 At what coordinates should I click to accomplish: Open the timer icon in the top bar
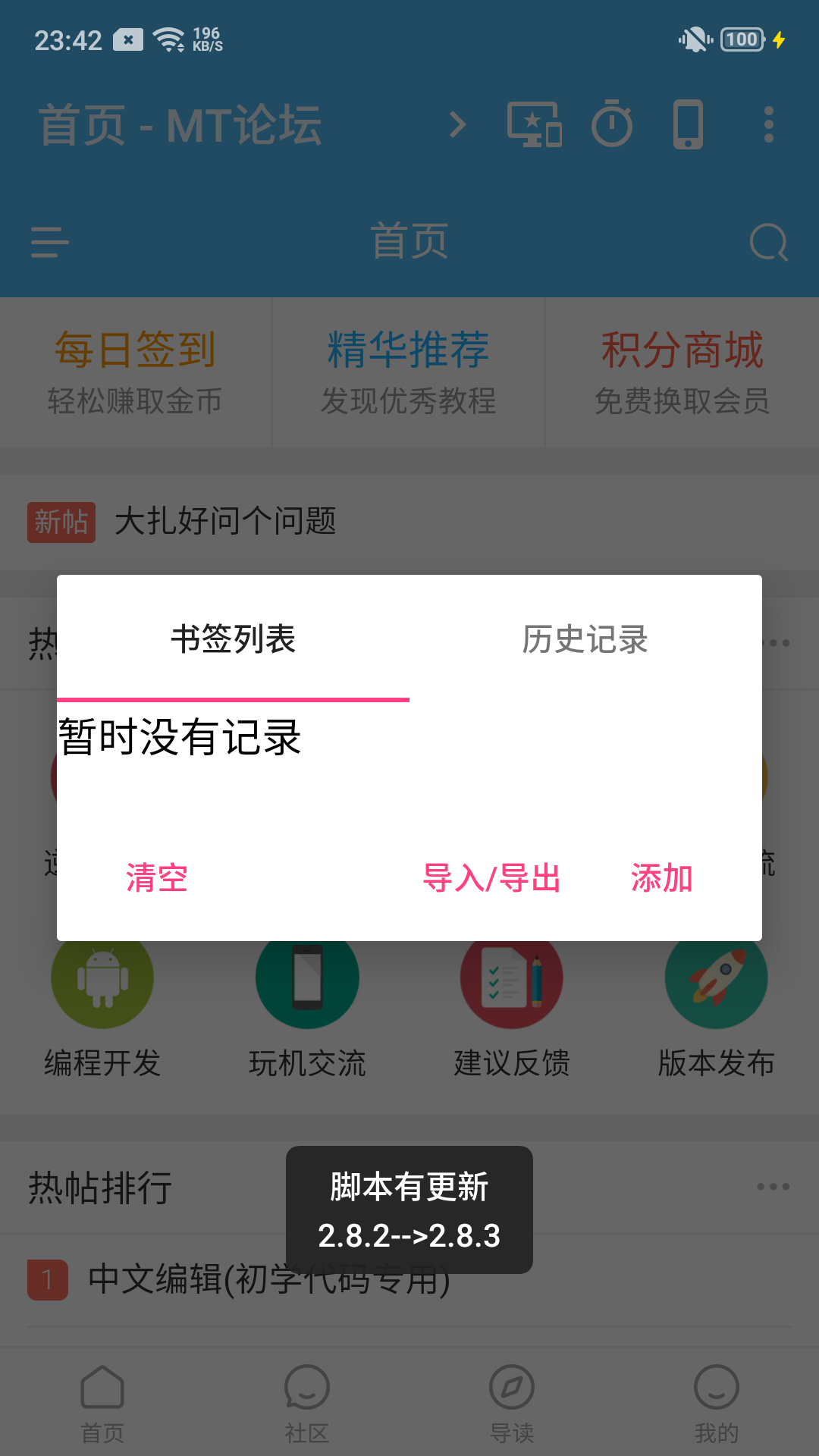613,125
